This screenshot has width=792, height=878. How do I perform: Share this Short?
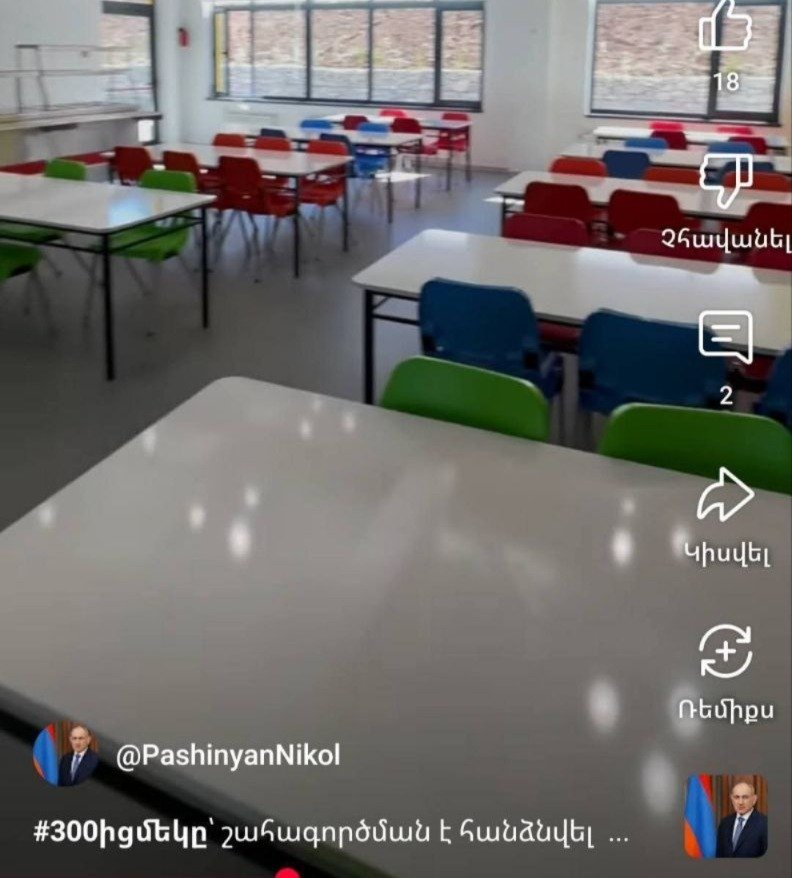tap(725, 496)
